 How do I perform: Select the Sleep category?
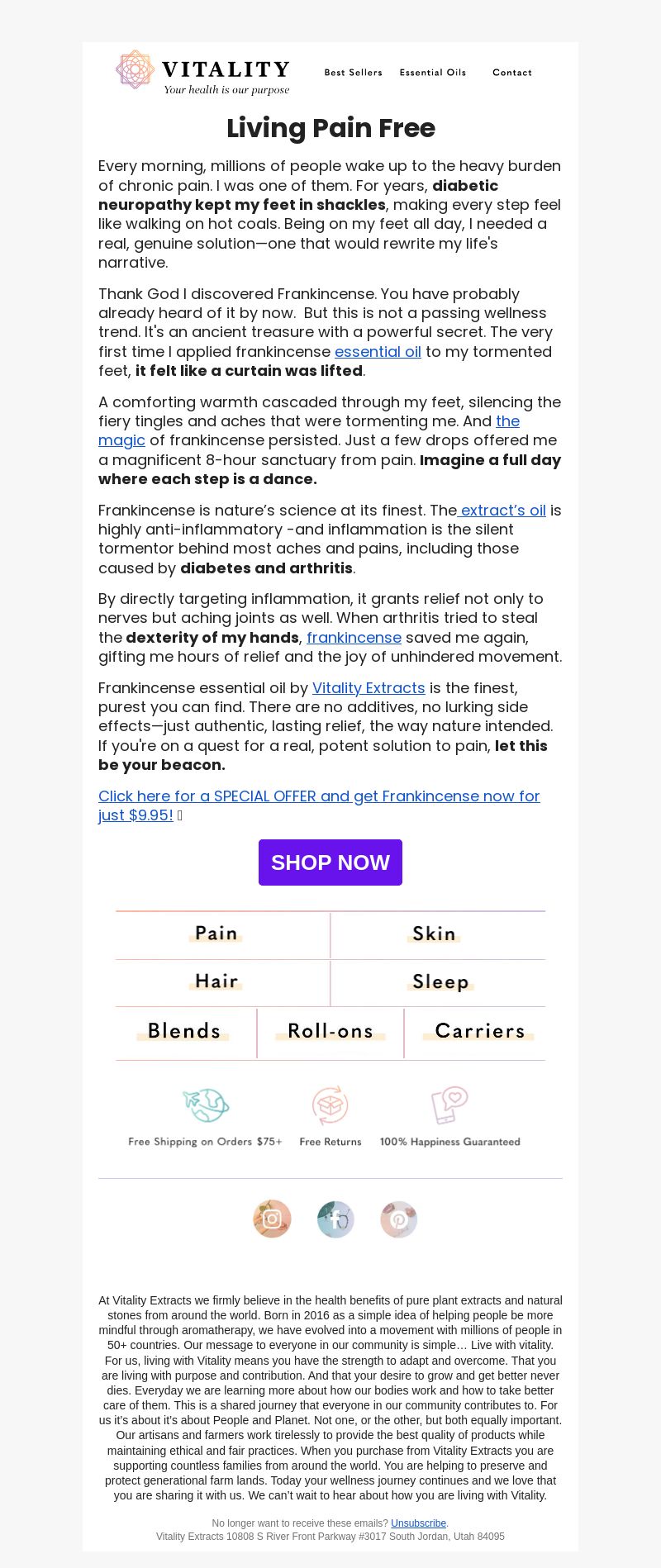click(440, 981)
